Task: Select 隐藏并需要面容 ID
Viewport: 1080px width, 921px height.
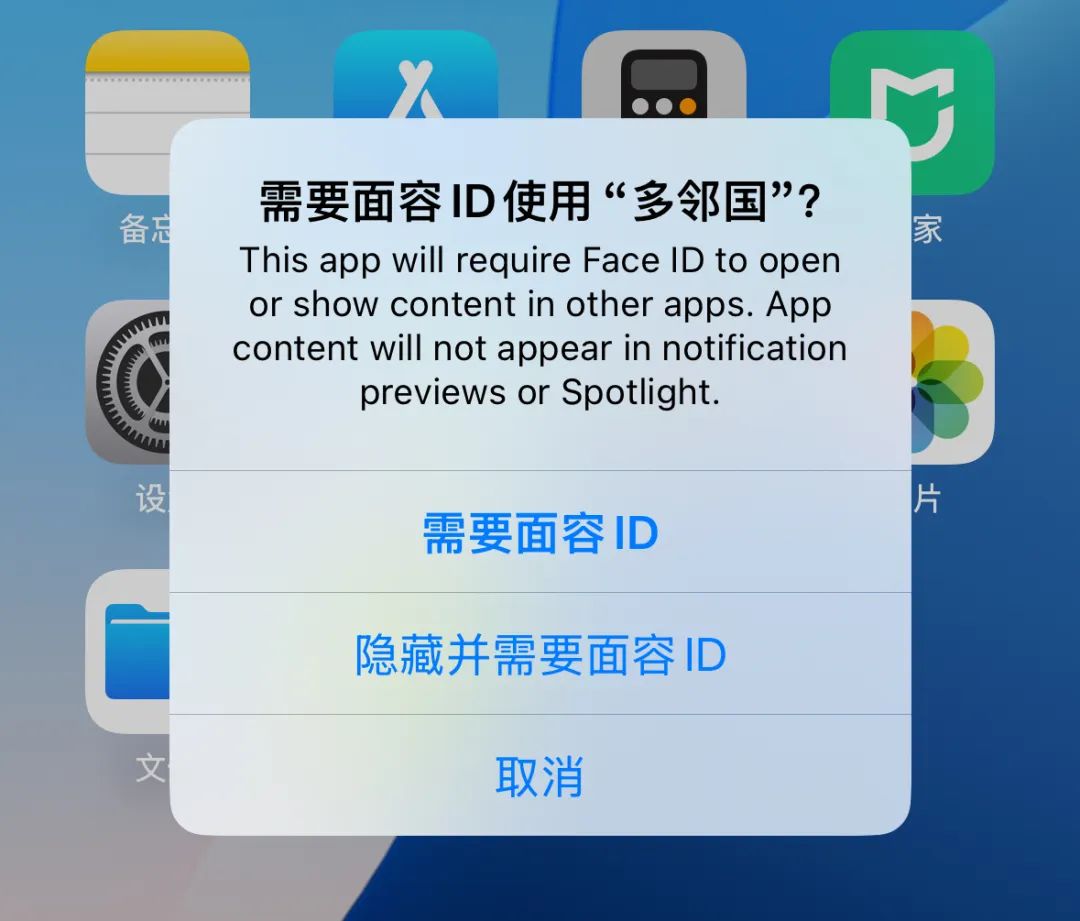Action: (540, 655)
